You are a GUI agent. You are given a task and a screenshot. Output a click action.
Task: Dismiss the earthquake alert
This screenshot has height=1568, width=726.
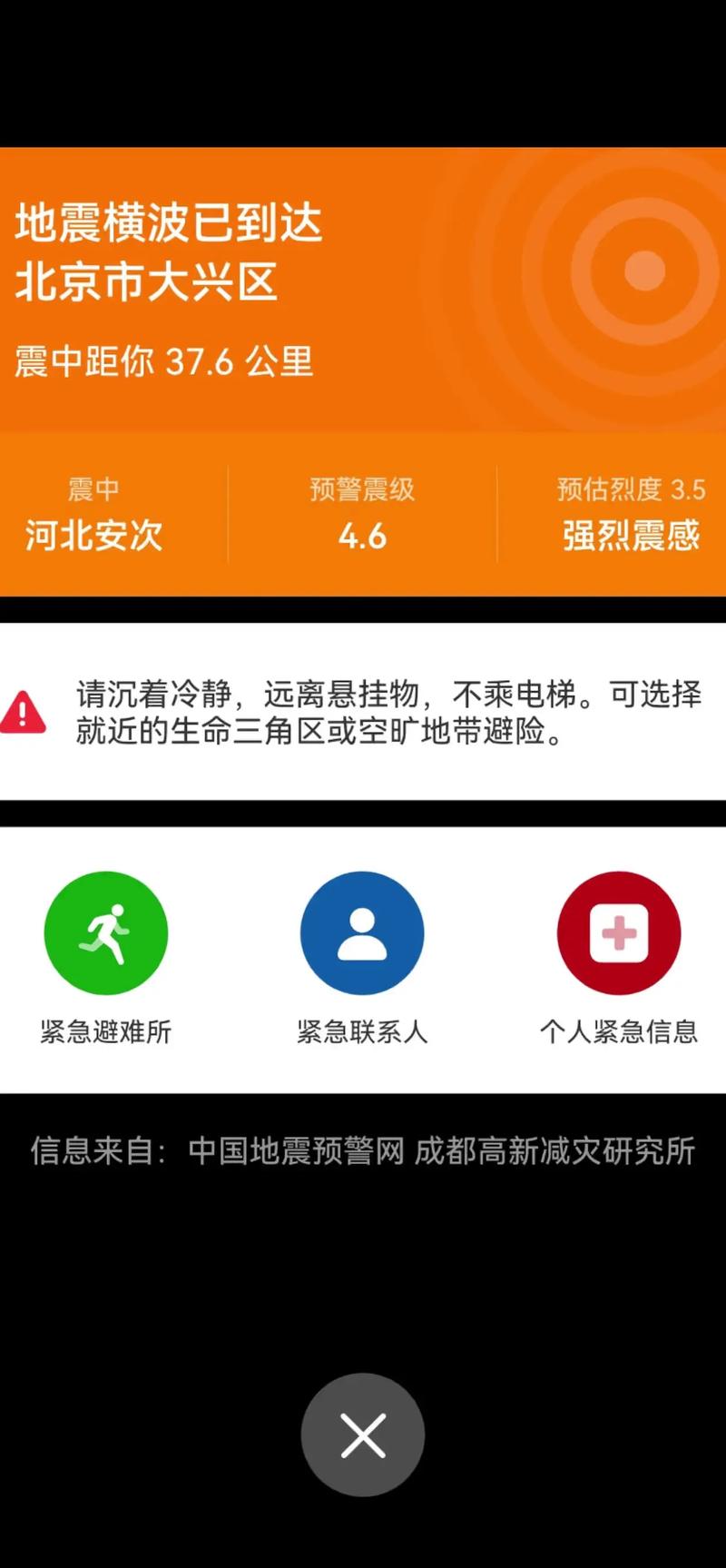[363, 1435]
